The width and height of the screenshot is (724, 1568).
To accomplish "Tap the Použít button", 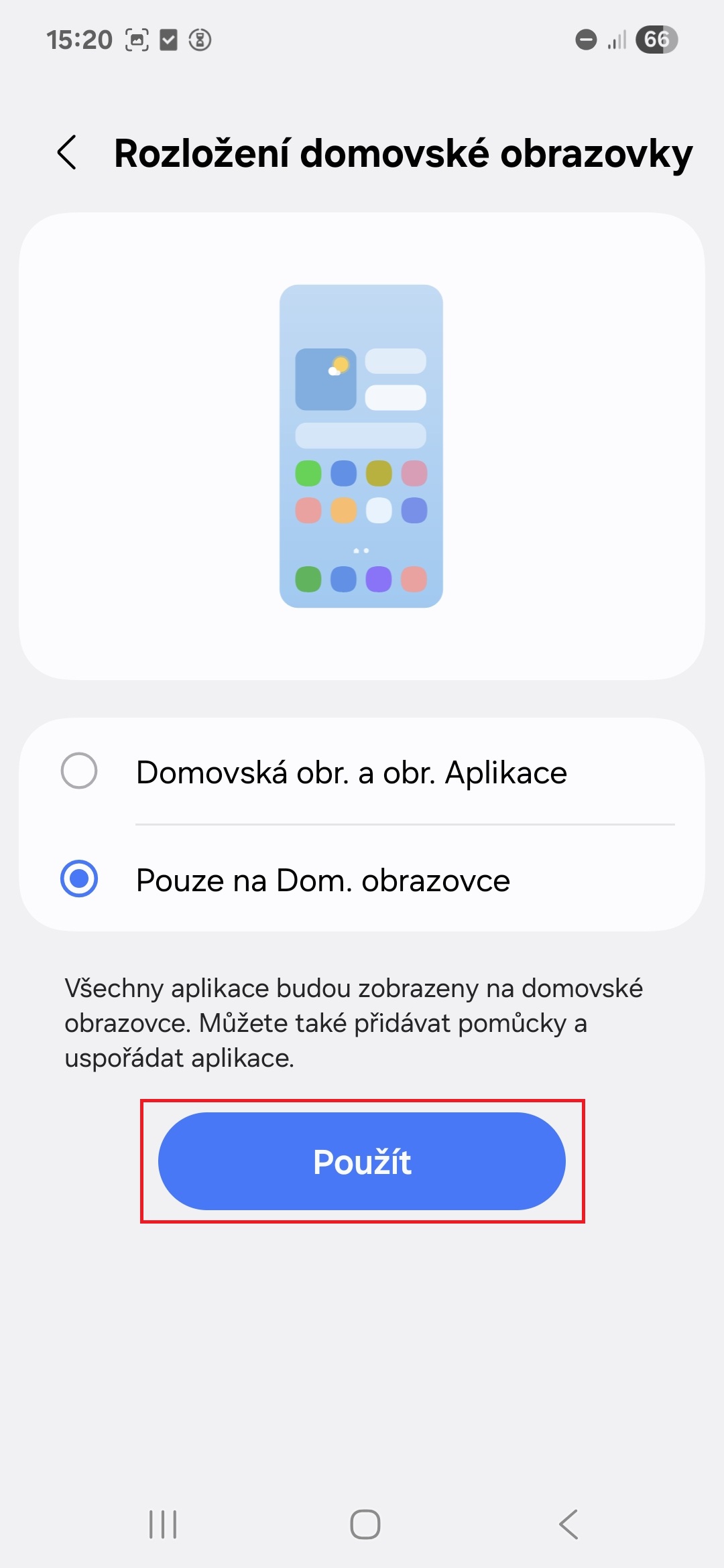I will tap(362, 1161).
